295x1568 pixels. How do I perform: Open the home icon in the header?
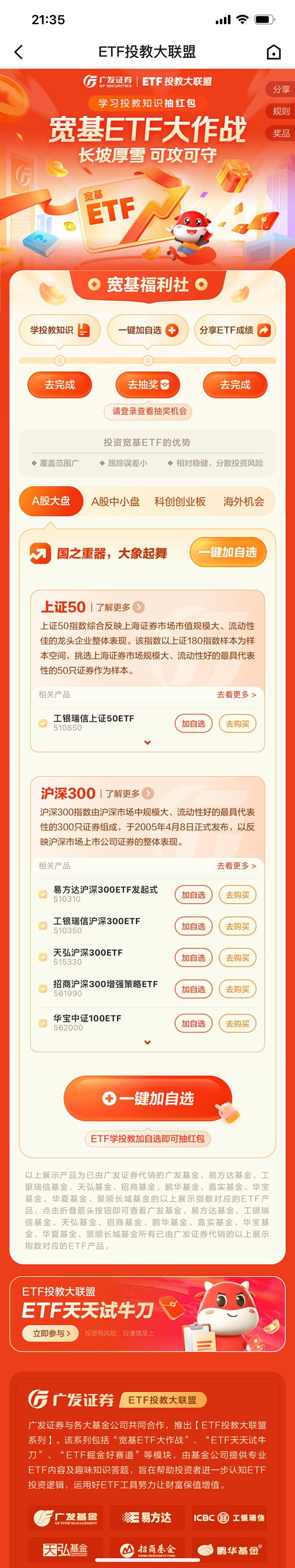(x=273, y=52)
